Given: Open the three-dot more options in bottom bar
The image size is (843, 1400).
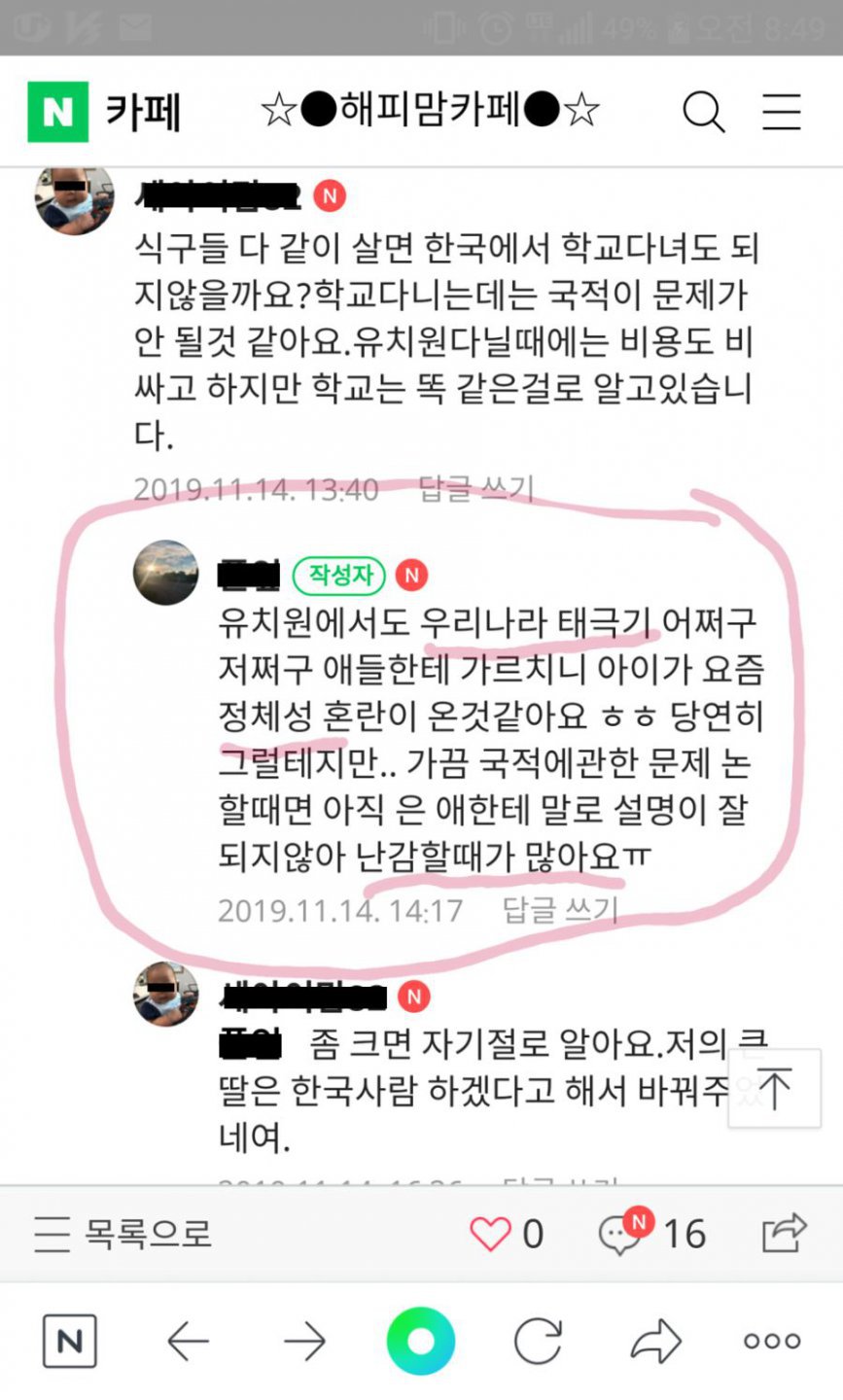Looking at the screenshot, I should (772, 1342).
